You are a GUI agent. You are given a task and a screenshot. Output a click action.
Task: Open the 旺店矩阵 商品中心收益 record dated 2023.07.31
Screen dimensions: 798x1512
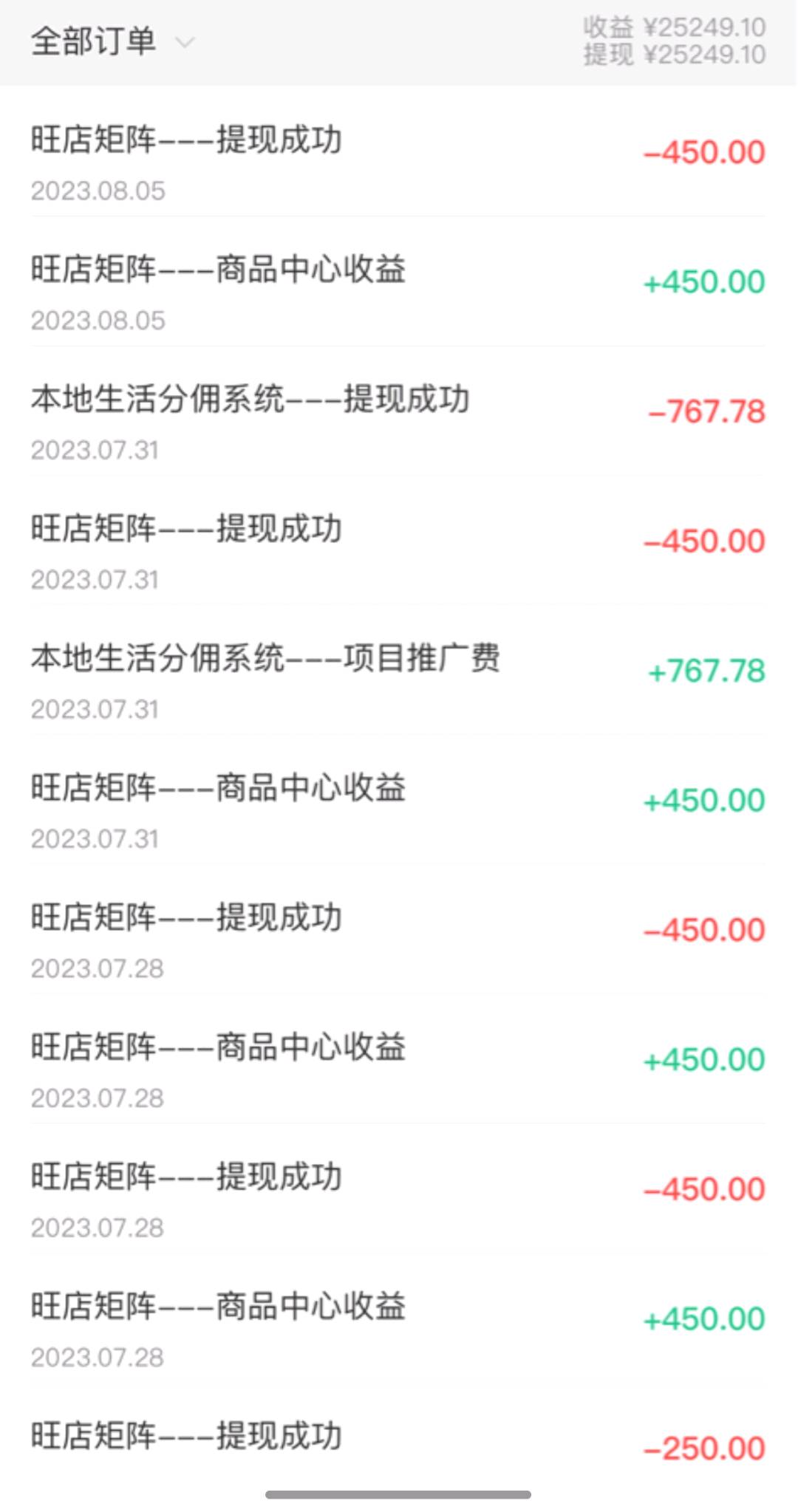(398, 801)
